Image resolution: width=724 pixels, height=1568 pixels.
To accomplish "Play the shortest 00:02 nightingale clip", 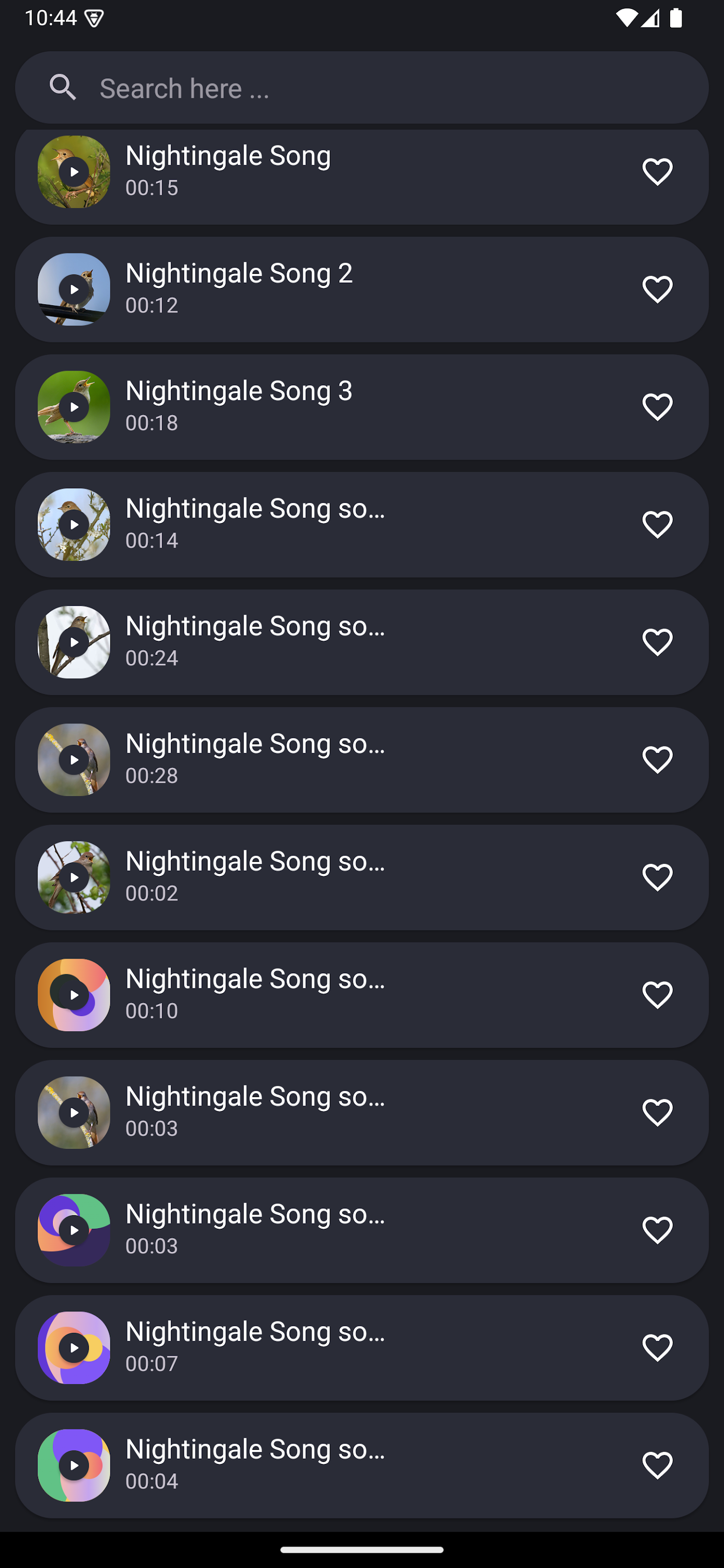I will (74, 877).
